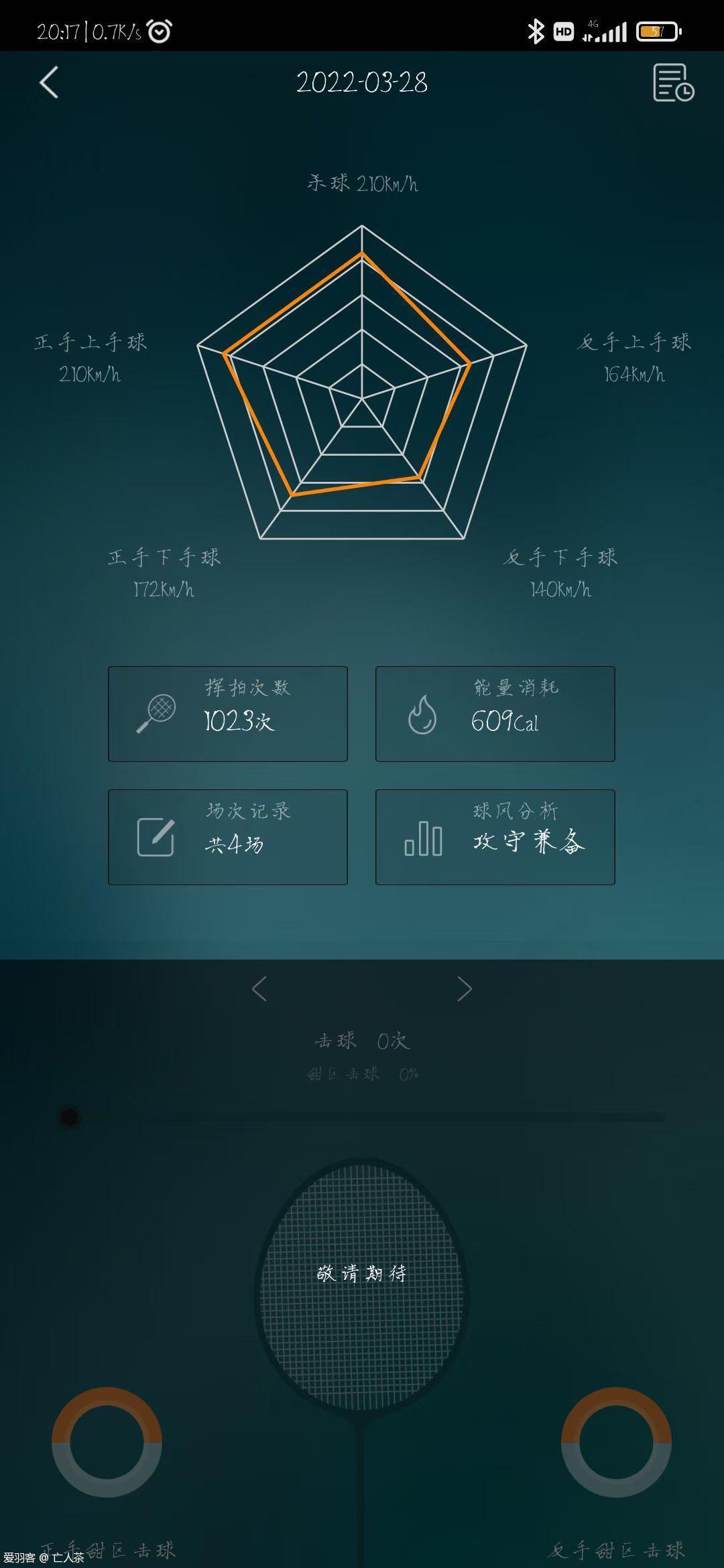Open the 能量消耗 calorie card
The width and height of the screenshot is (724, 1568).
point(495,714)
